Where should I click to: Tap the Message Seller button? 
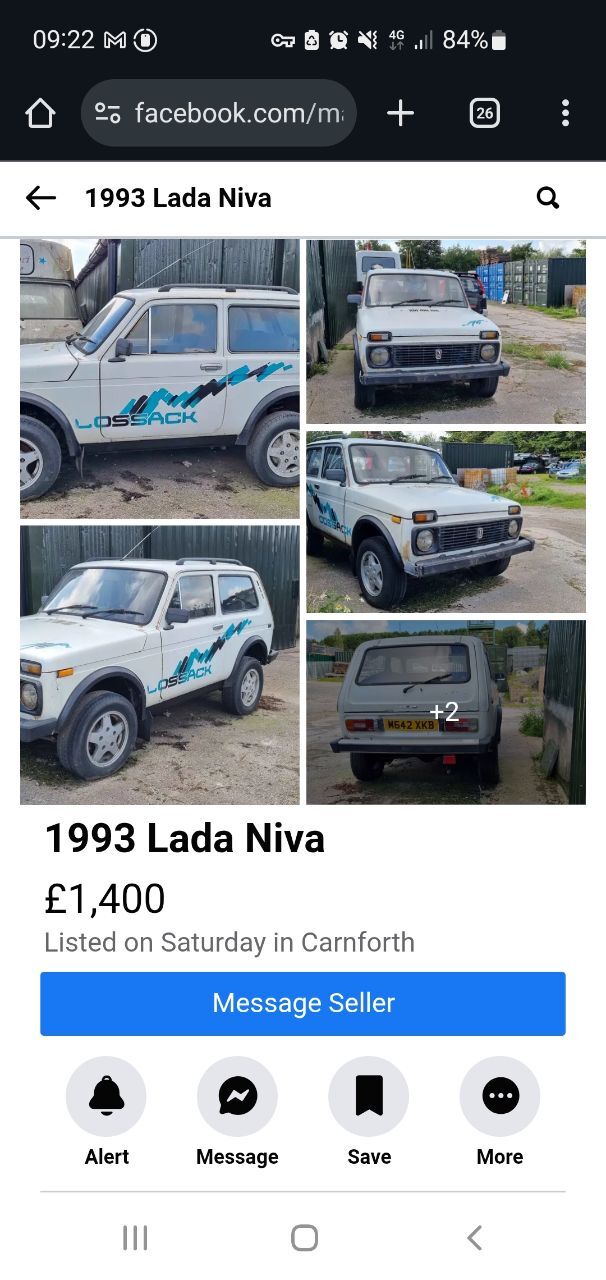pos(303,1003)
